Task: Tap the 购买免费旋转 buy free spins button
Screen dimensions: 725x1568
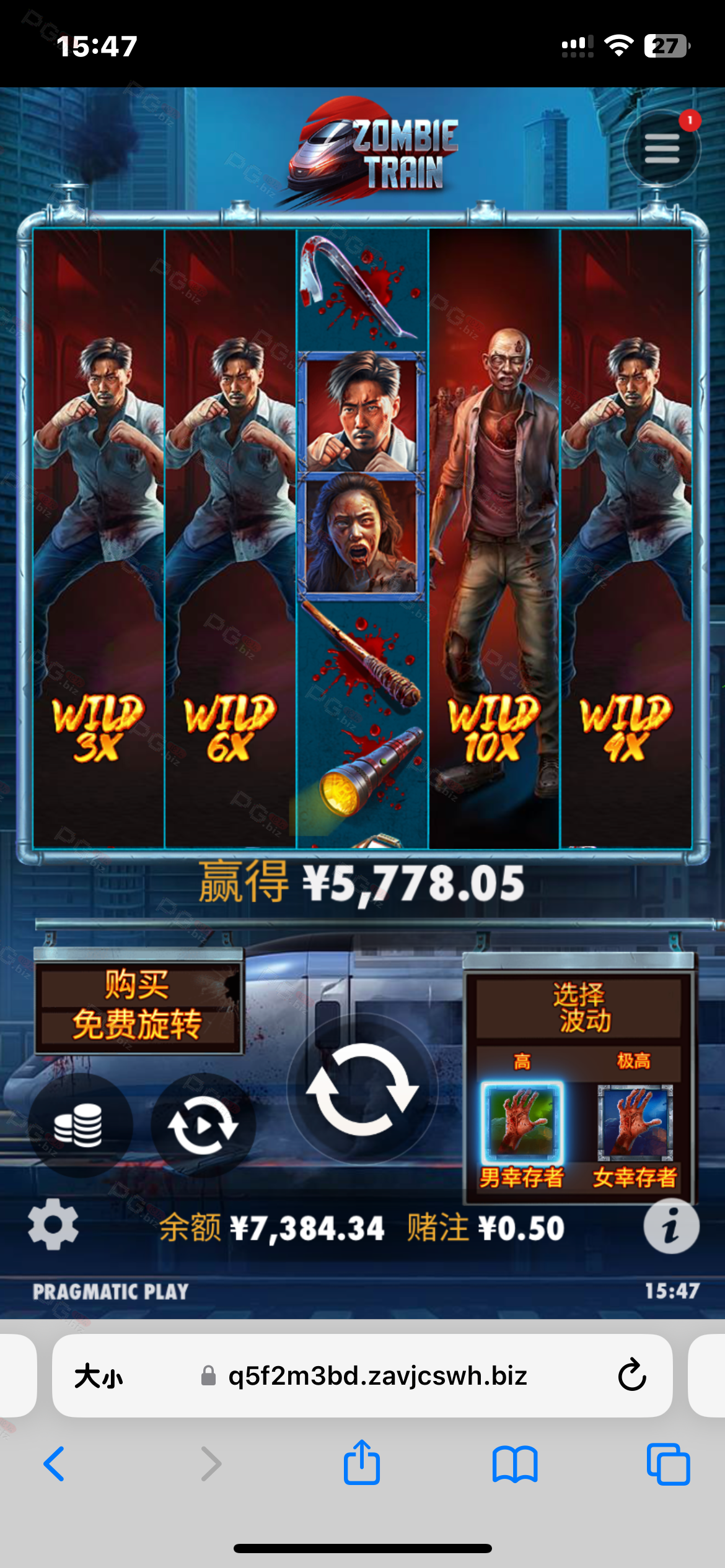Action: 138,1003
